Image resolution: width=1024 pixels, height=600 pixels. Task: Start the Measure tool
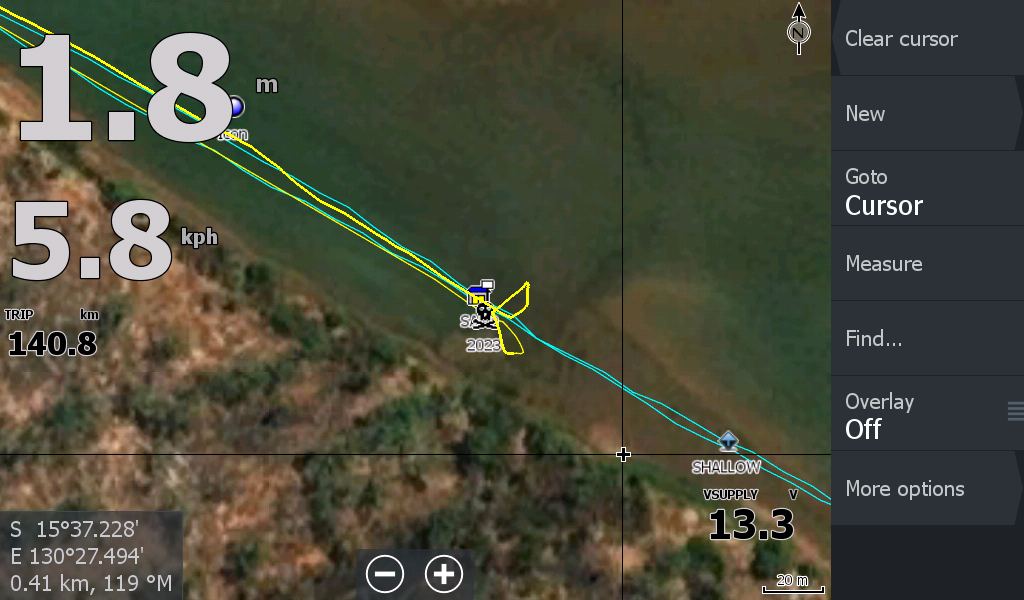point(925,264)
